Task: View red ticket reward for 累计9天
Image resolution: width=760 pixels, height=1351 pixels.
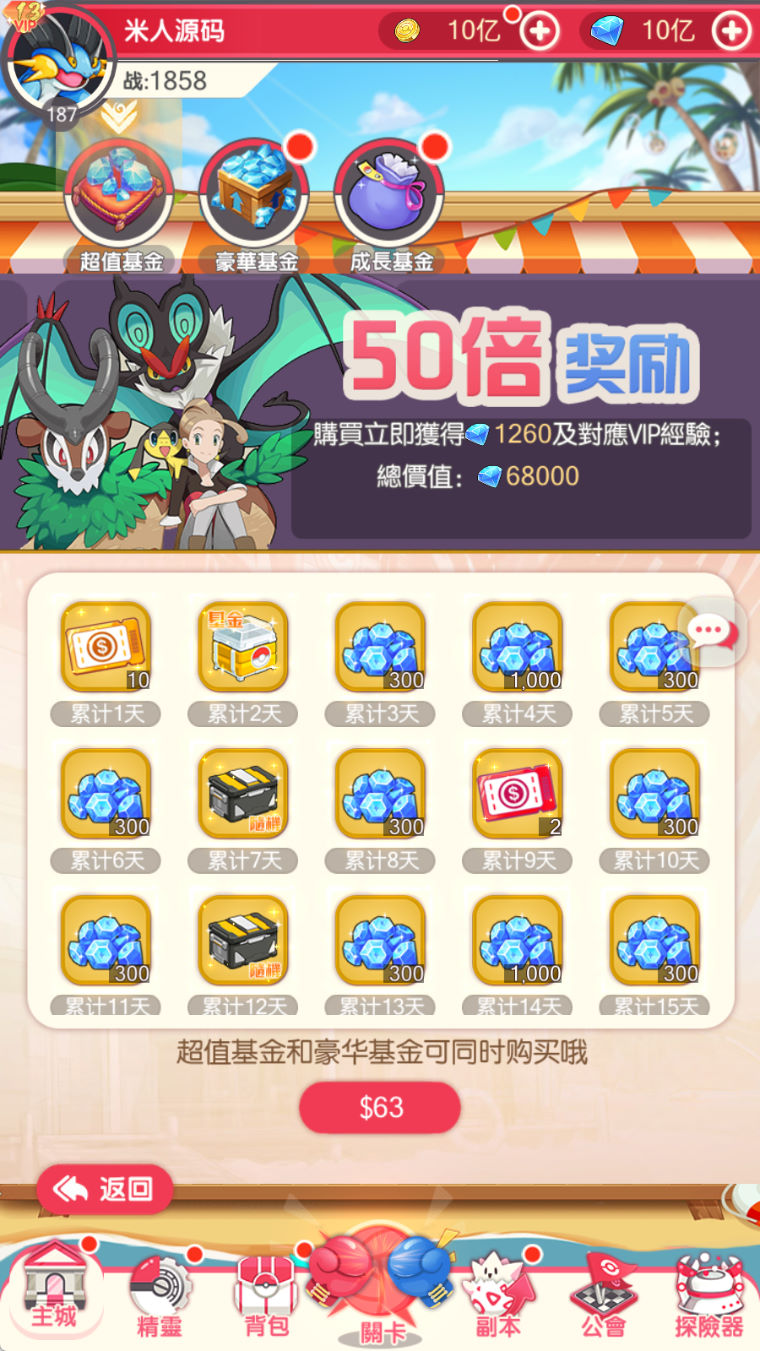Action: pos(517,793)
